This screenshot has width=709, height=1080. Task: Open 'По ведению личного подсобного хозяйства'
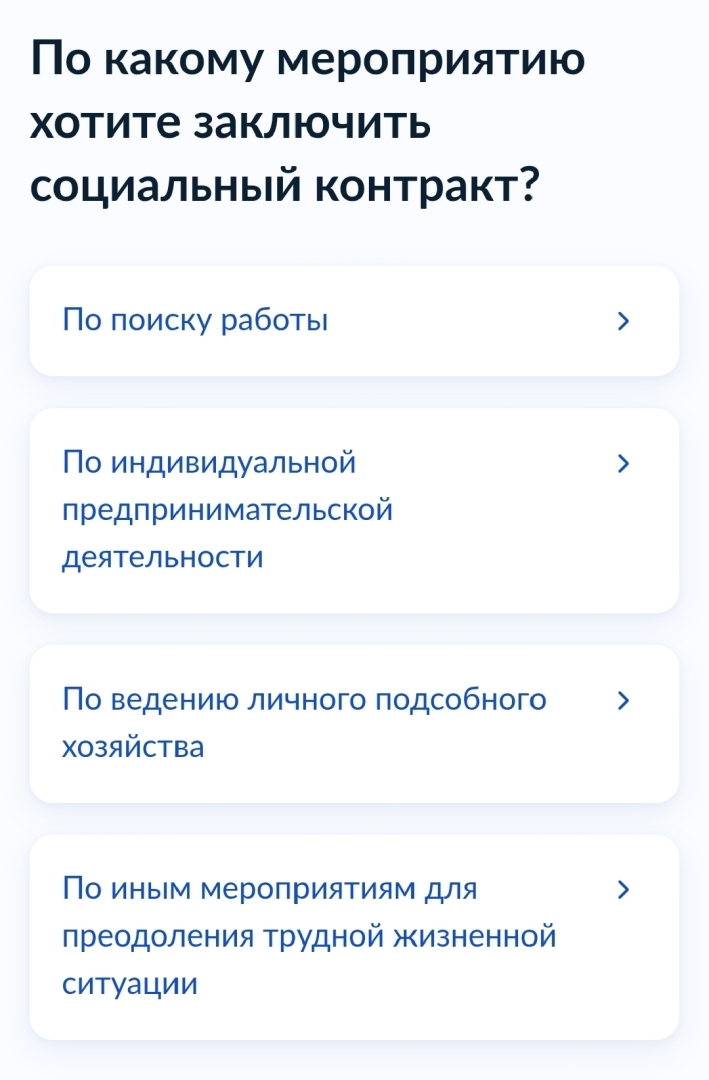coord(354,724)
